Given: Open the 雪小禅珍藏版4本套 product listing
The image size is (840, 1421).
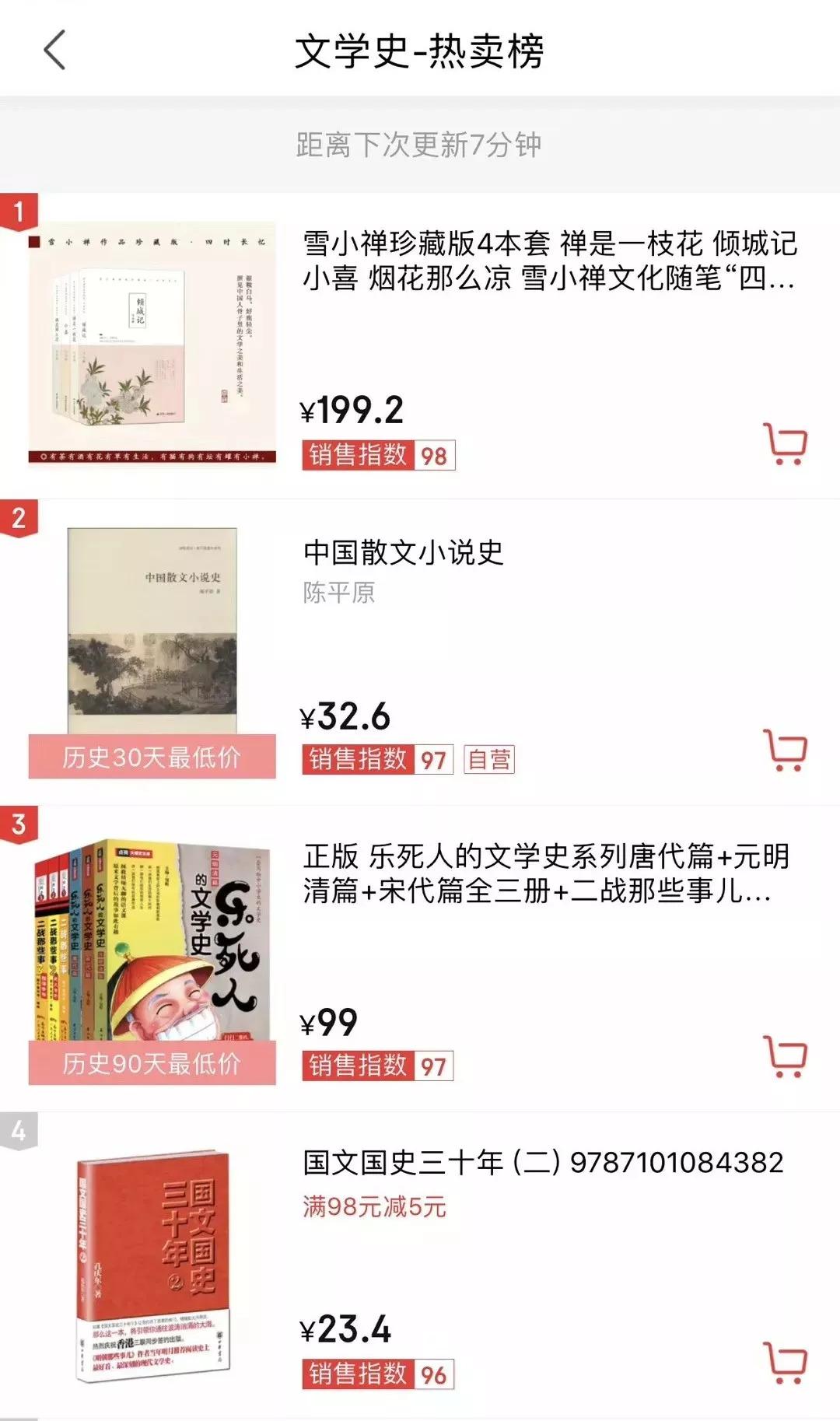Looking at the screenshot, I should point(549,261).
